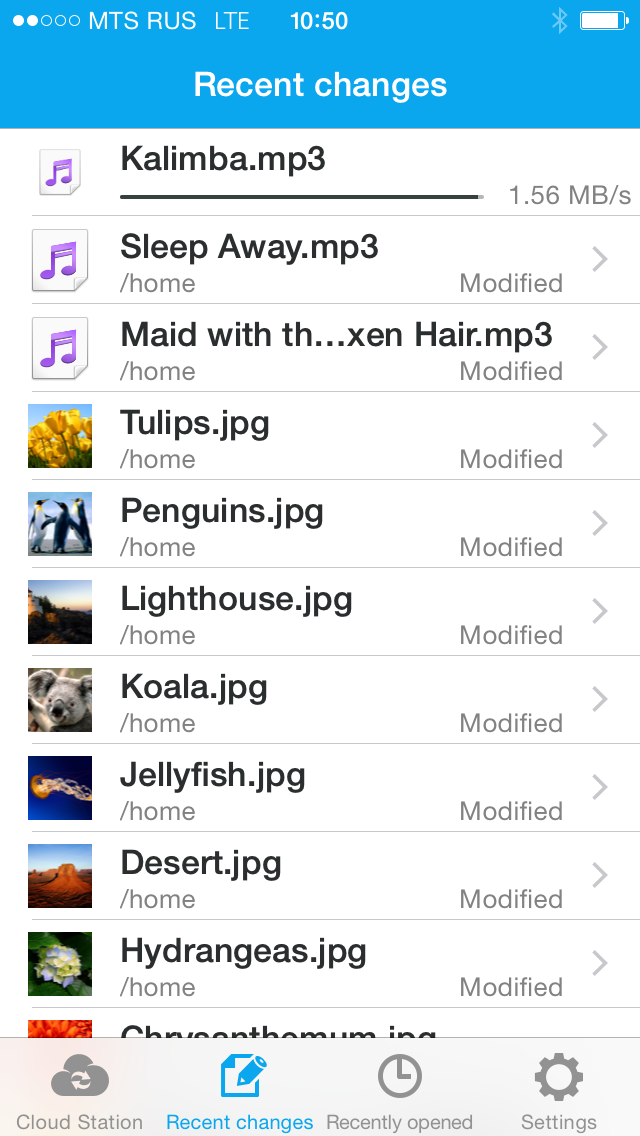Select the Lighthouse.jpg entry
Screen dimensions: 640x1136
coord(320,613)
